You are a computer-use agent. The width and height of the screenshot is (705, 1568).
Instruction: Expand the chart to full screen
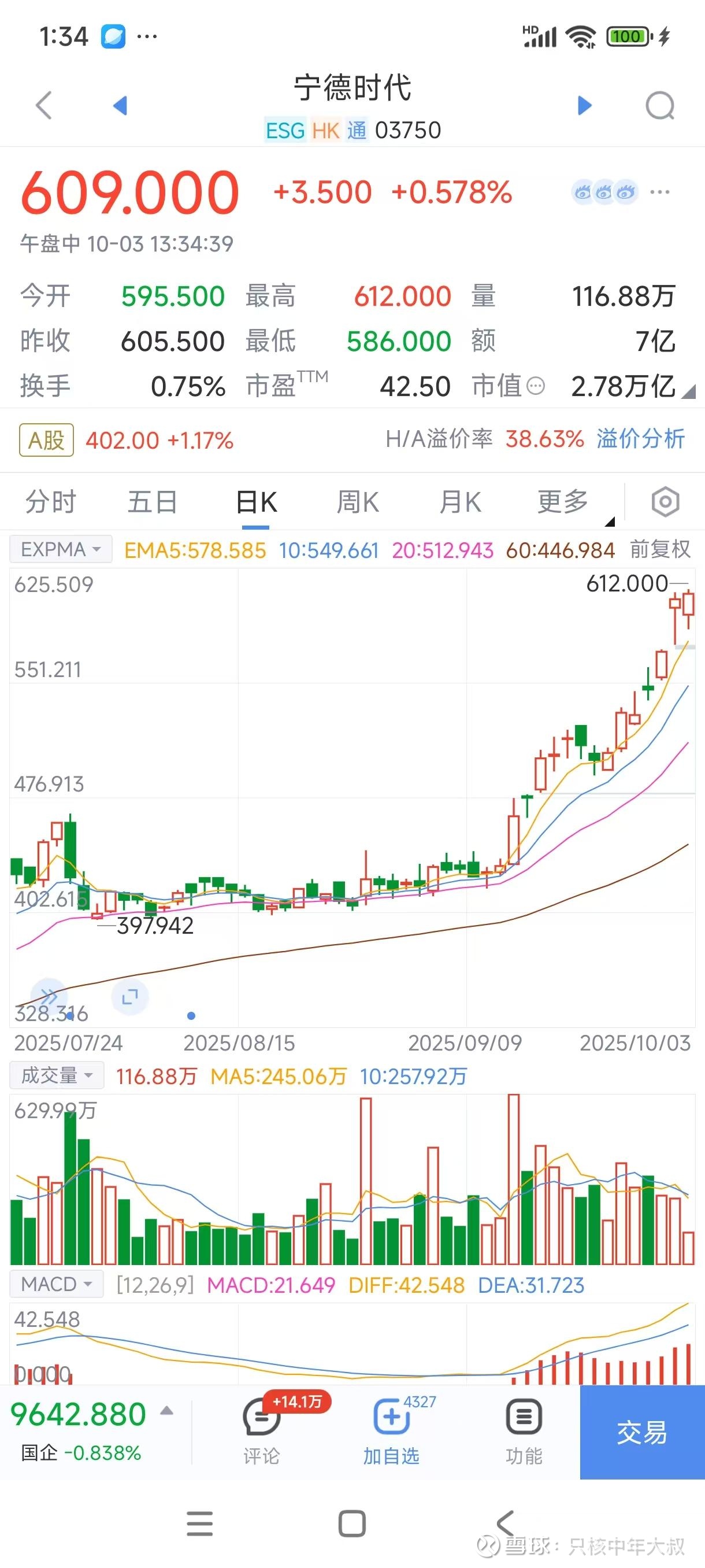click(130, 997)
